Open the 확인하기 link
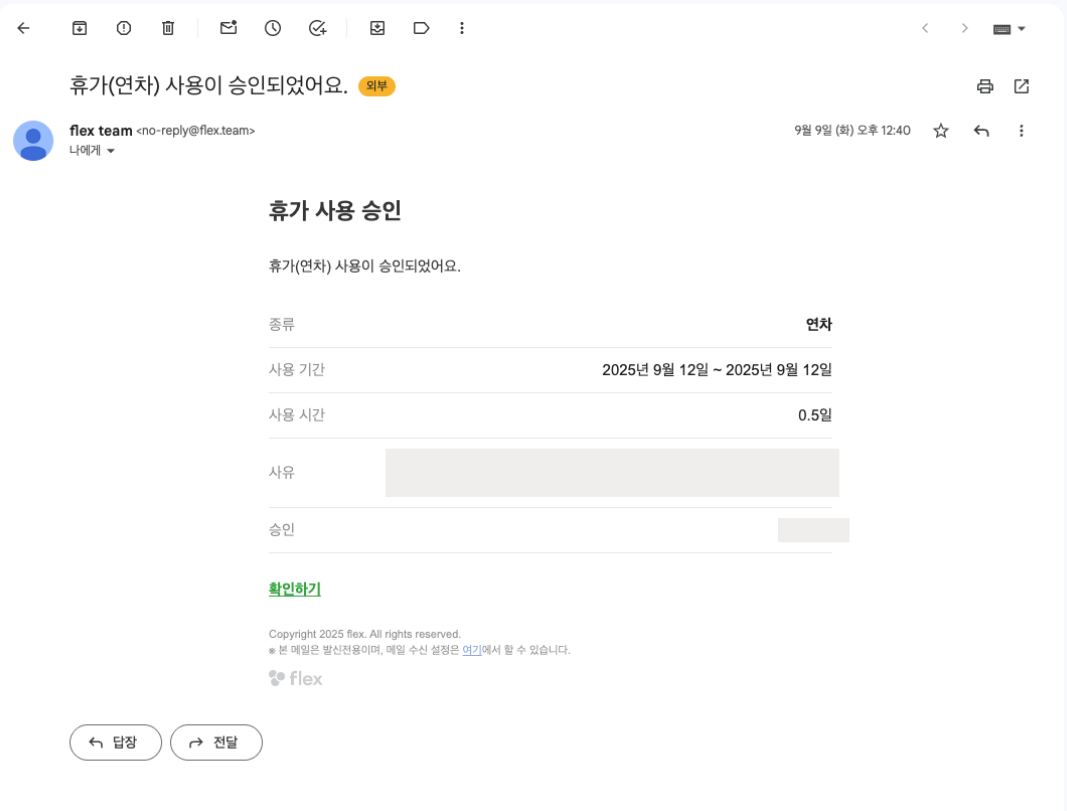Screen dimensions: 1067x811 (294, 589)
